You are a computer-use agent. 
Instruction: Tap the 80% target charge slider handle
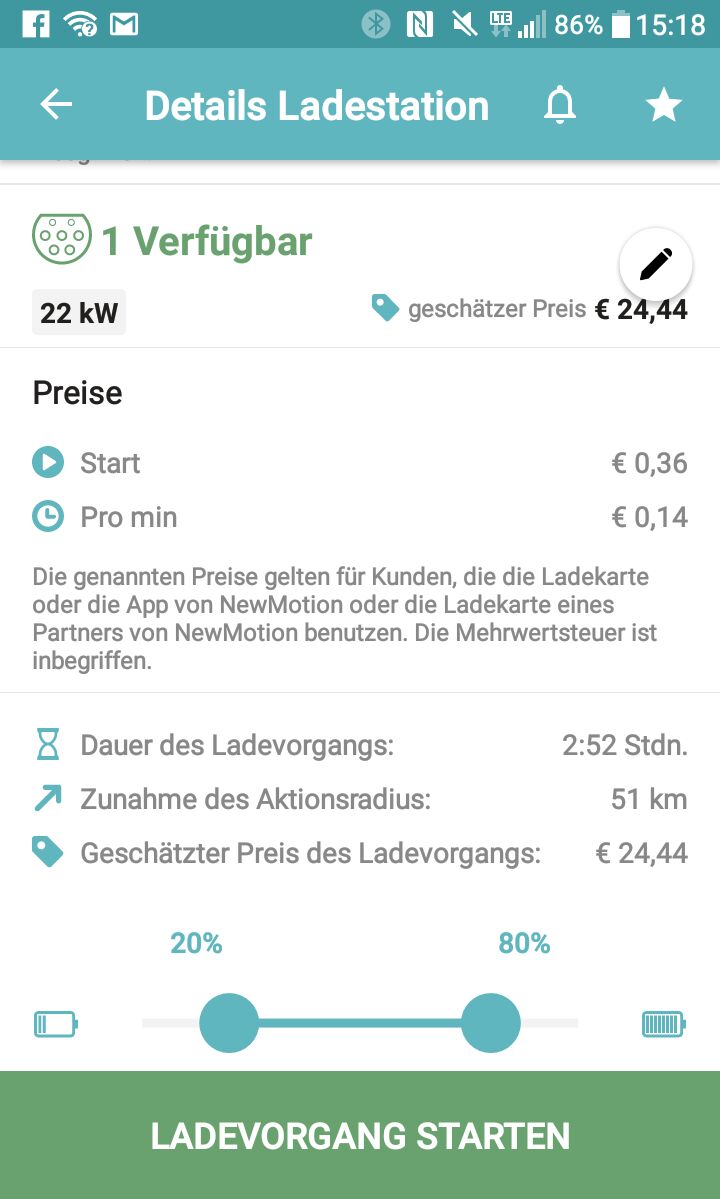click(491, 1023)
